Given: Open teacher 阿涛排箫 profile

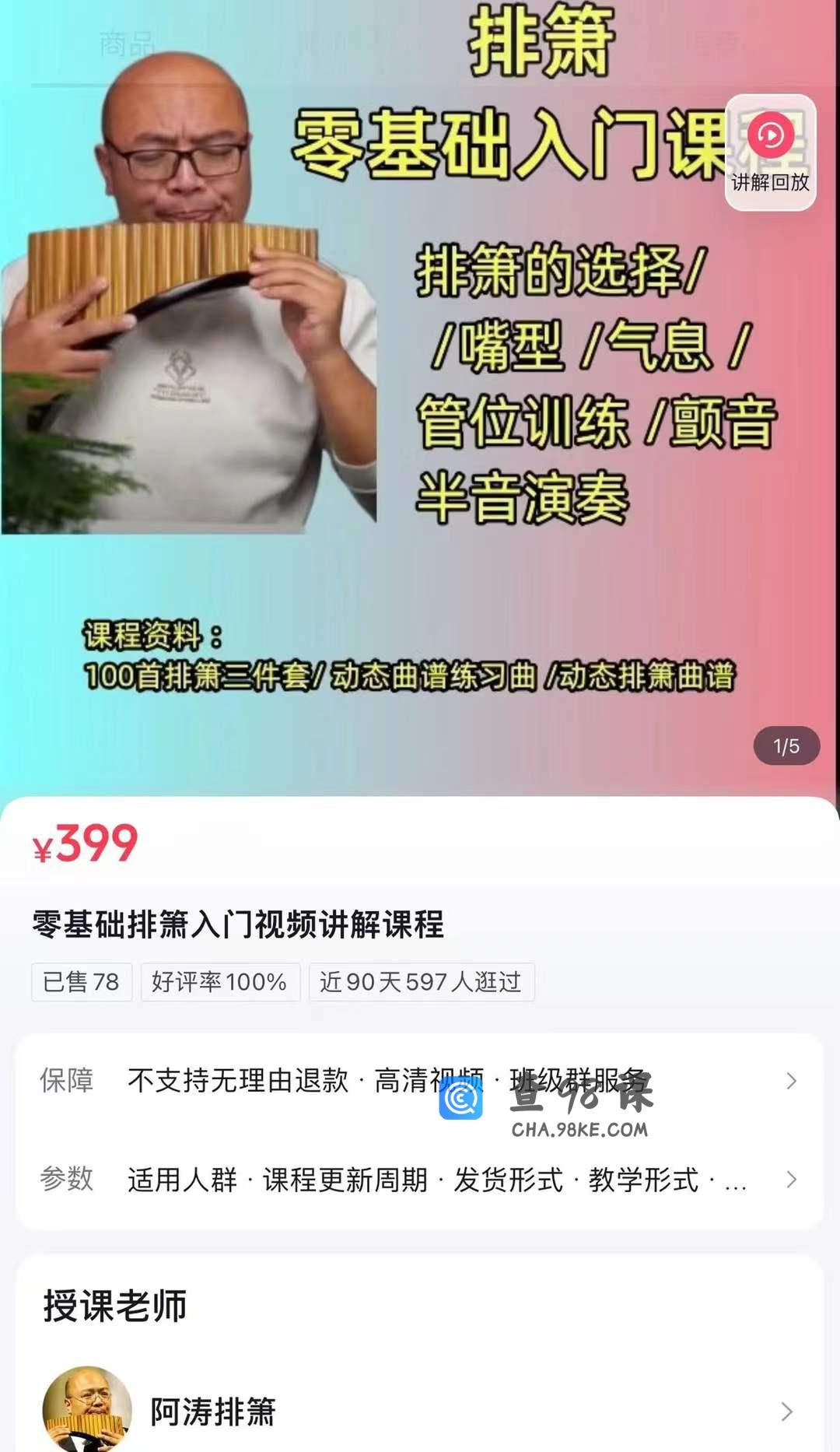Looking at the screenshot, I should [420, 1411].
